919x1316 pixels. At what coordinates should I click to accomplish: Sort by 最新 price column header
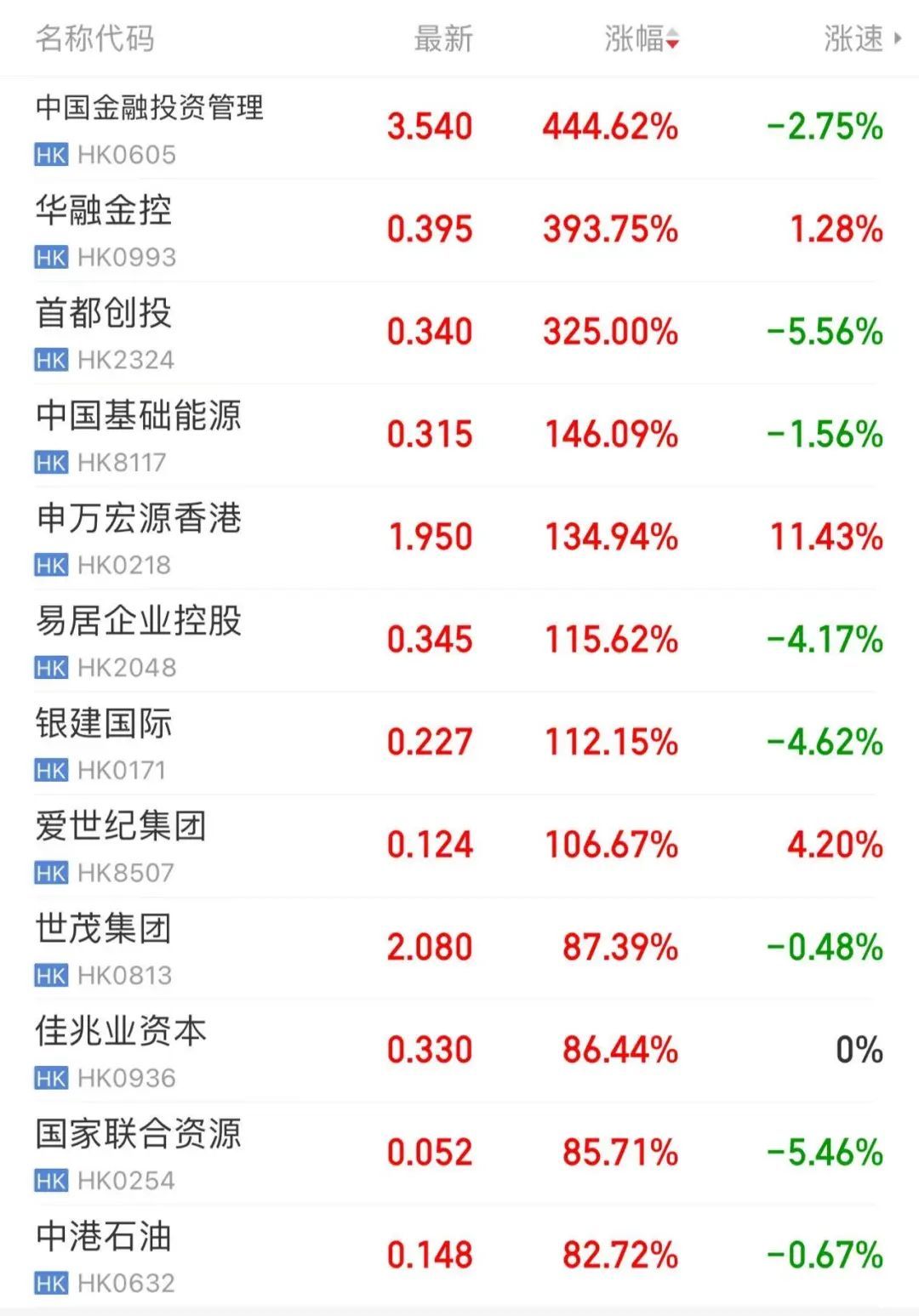pos(442,39)
